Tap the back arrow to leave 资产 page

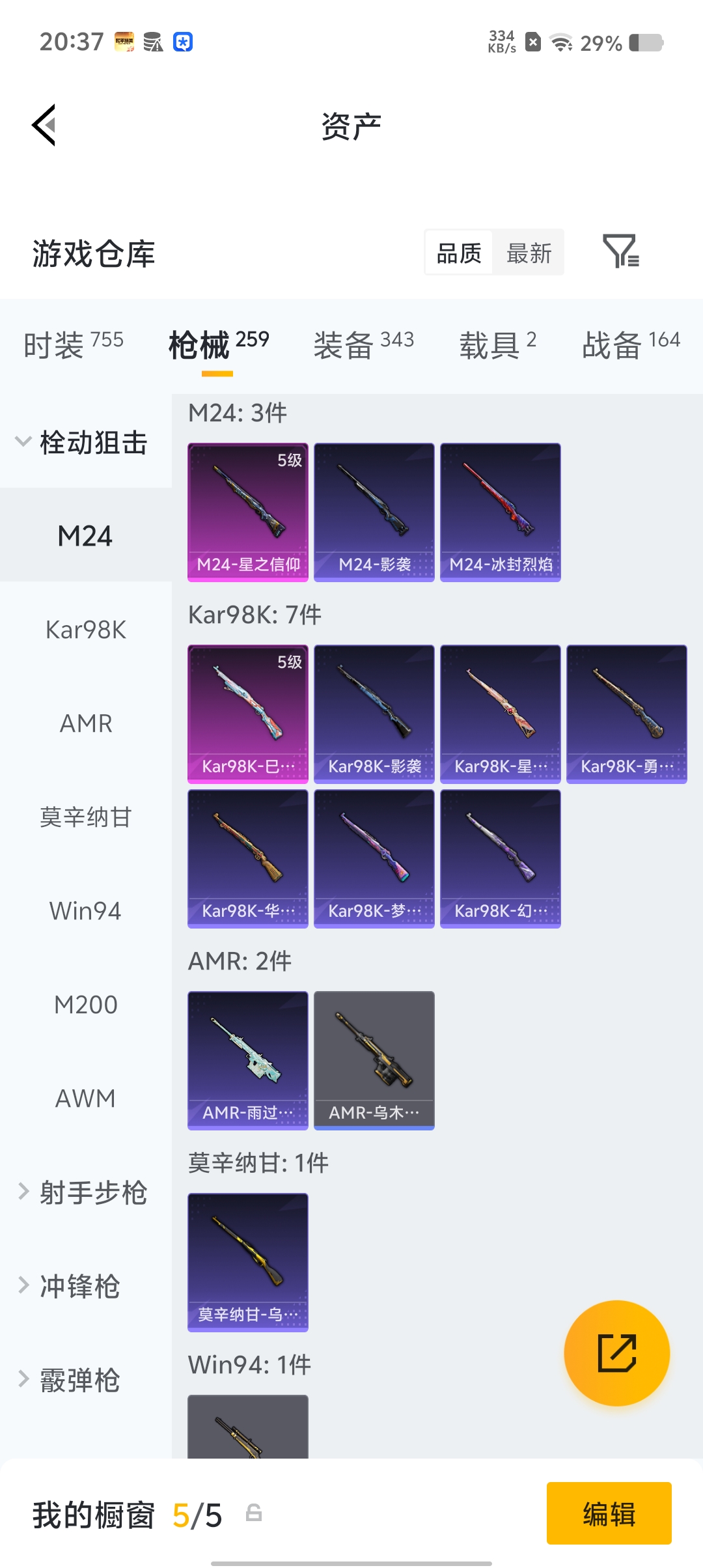tap(43, 125)
